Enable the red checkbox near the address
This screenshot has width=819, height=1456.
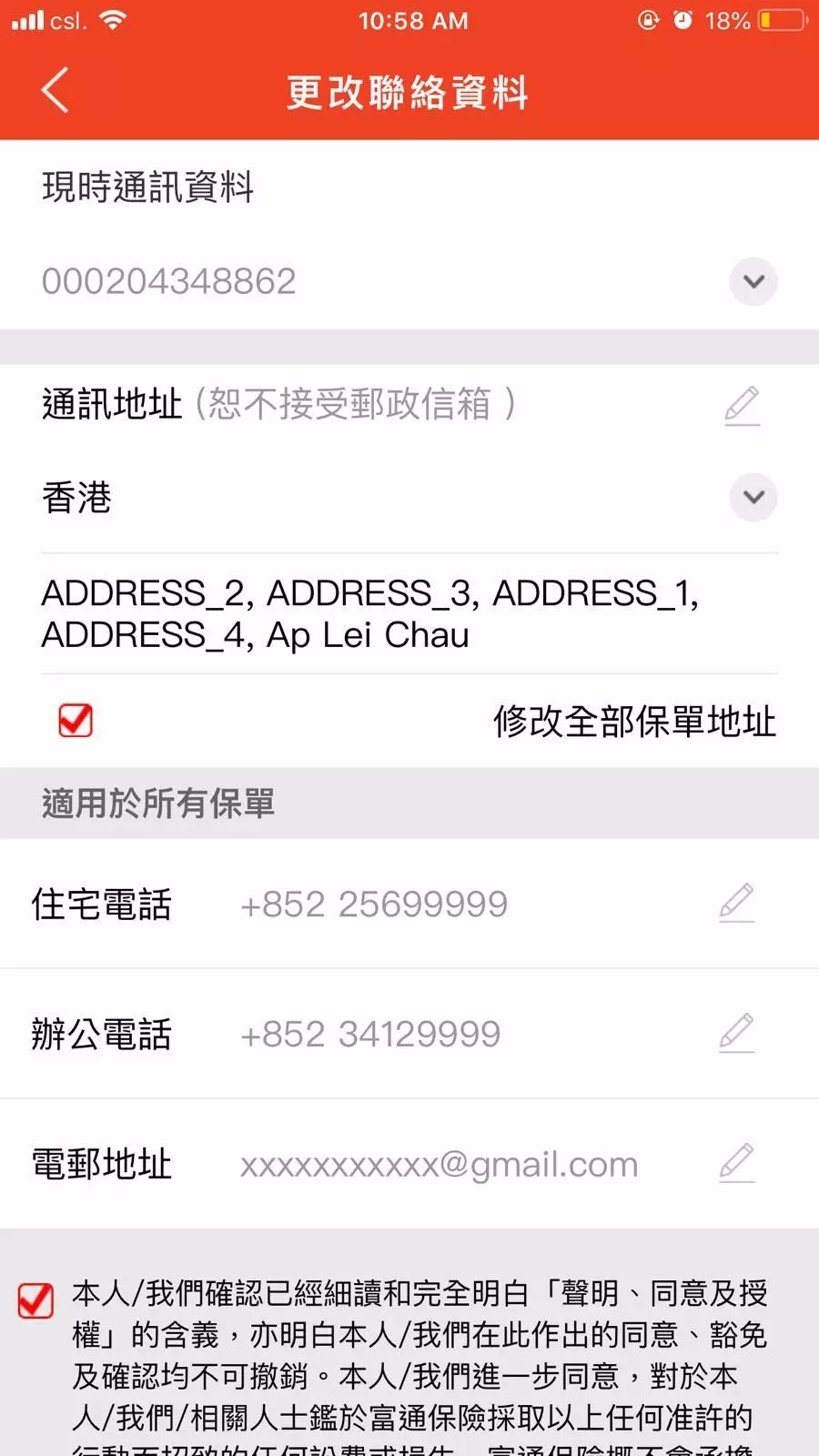[75, 720]
